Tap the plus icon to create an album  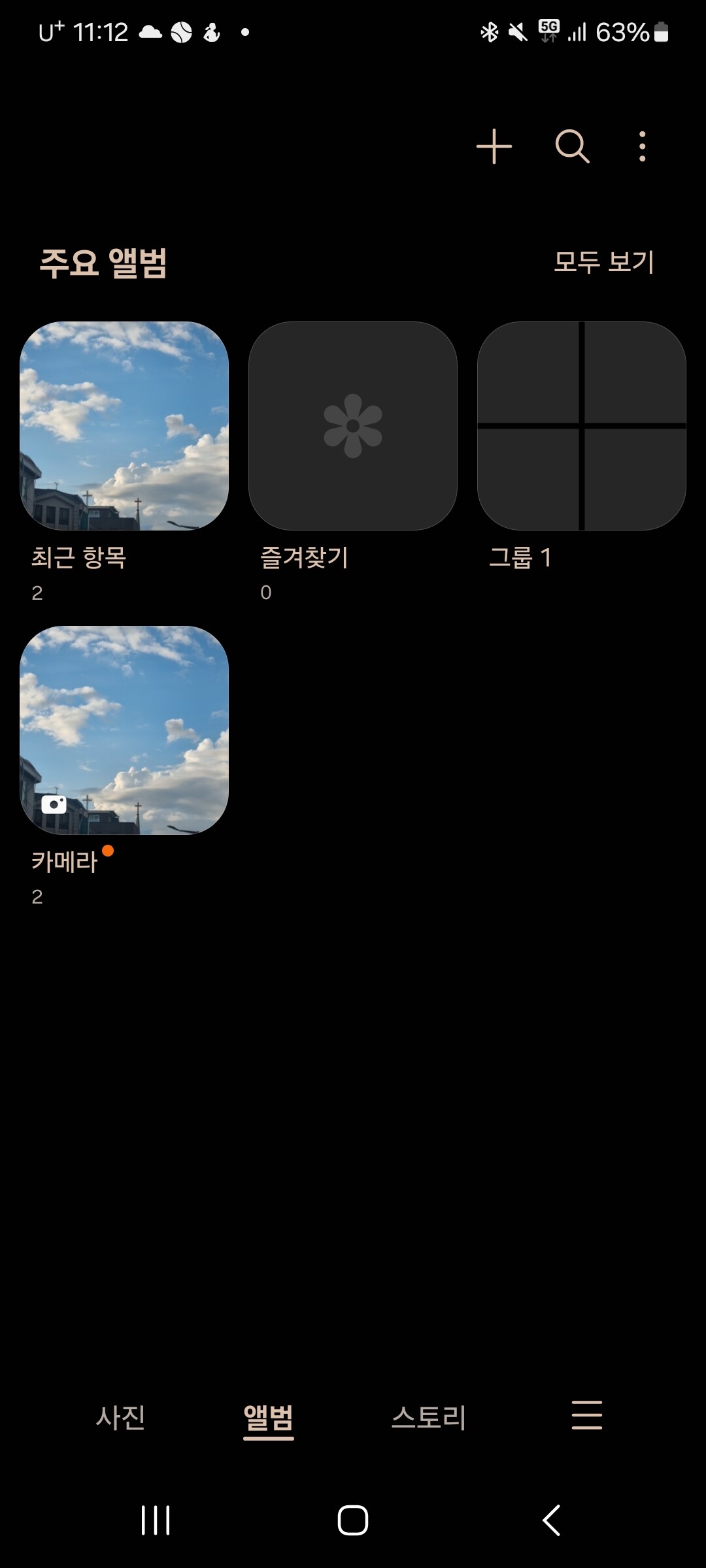point(494,146)
